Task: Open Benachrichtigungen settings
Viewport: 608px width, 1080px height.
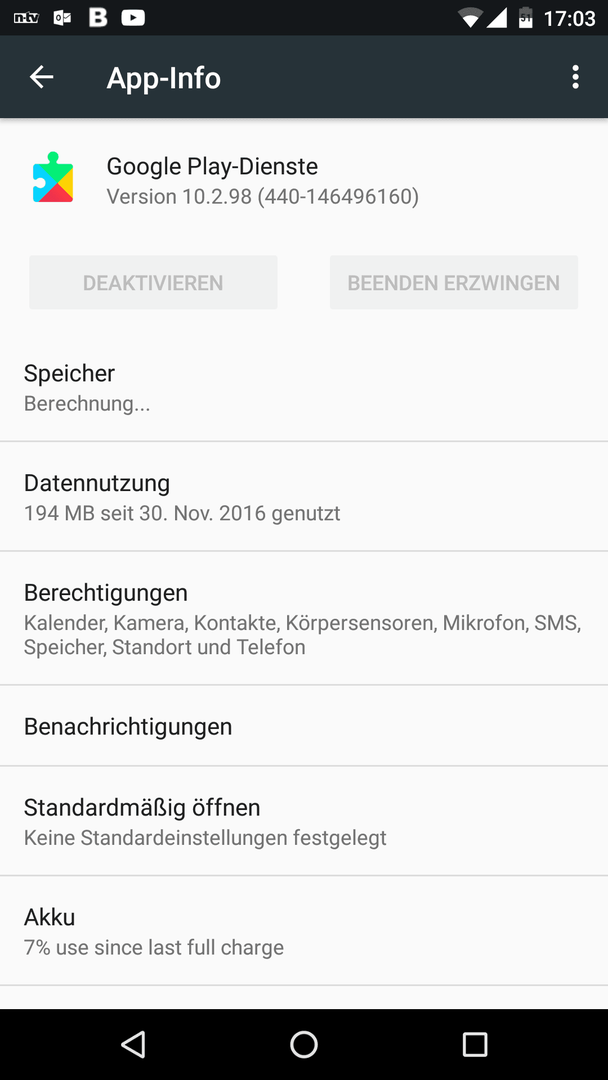Action: click(x=304, y=726)
